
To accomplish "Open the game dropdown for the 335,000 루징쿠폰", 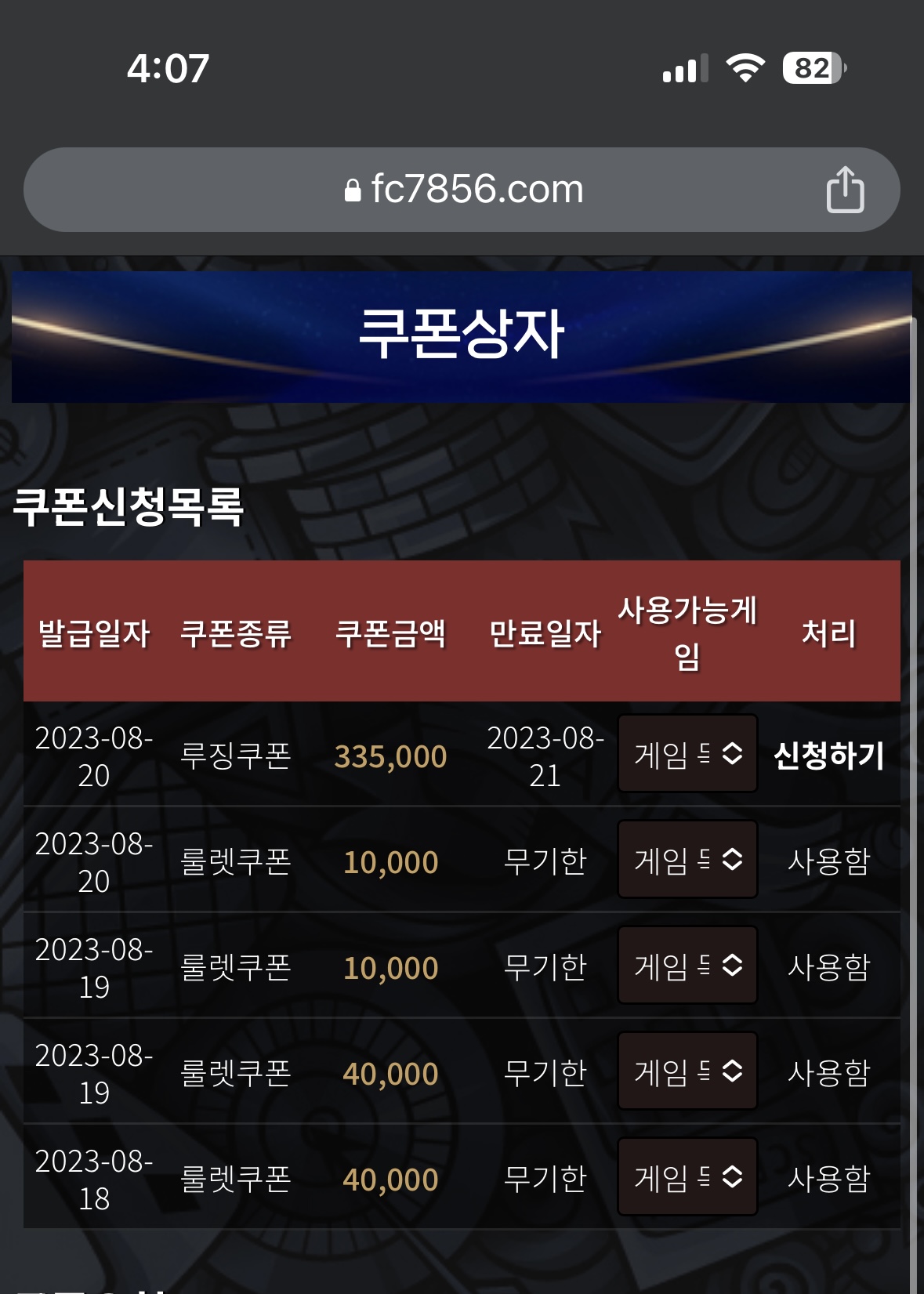I will click(687, 753).
